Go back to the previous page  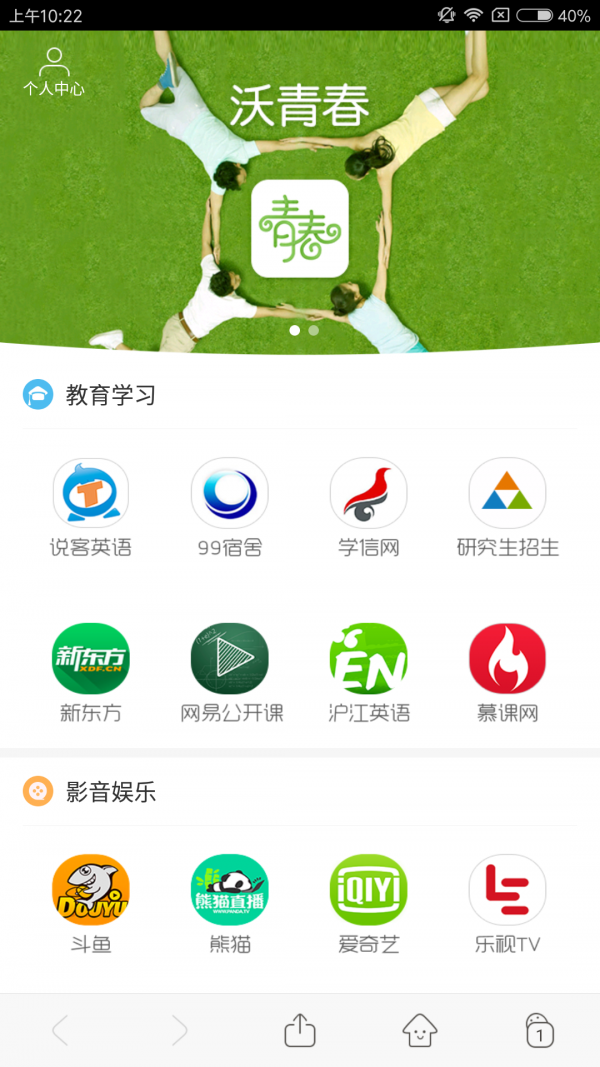[60, 1030]
